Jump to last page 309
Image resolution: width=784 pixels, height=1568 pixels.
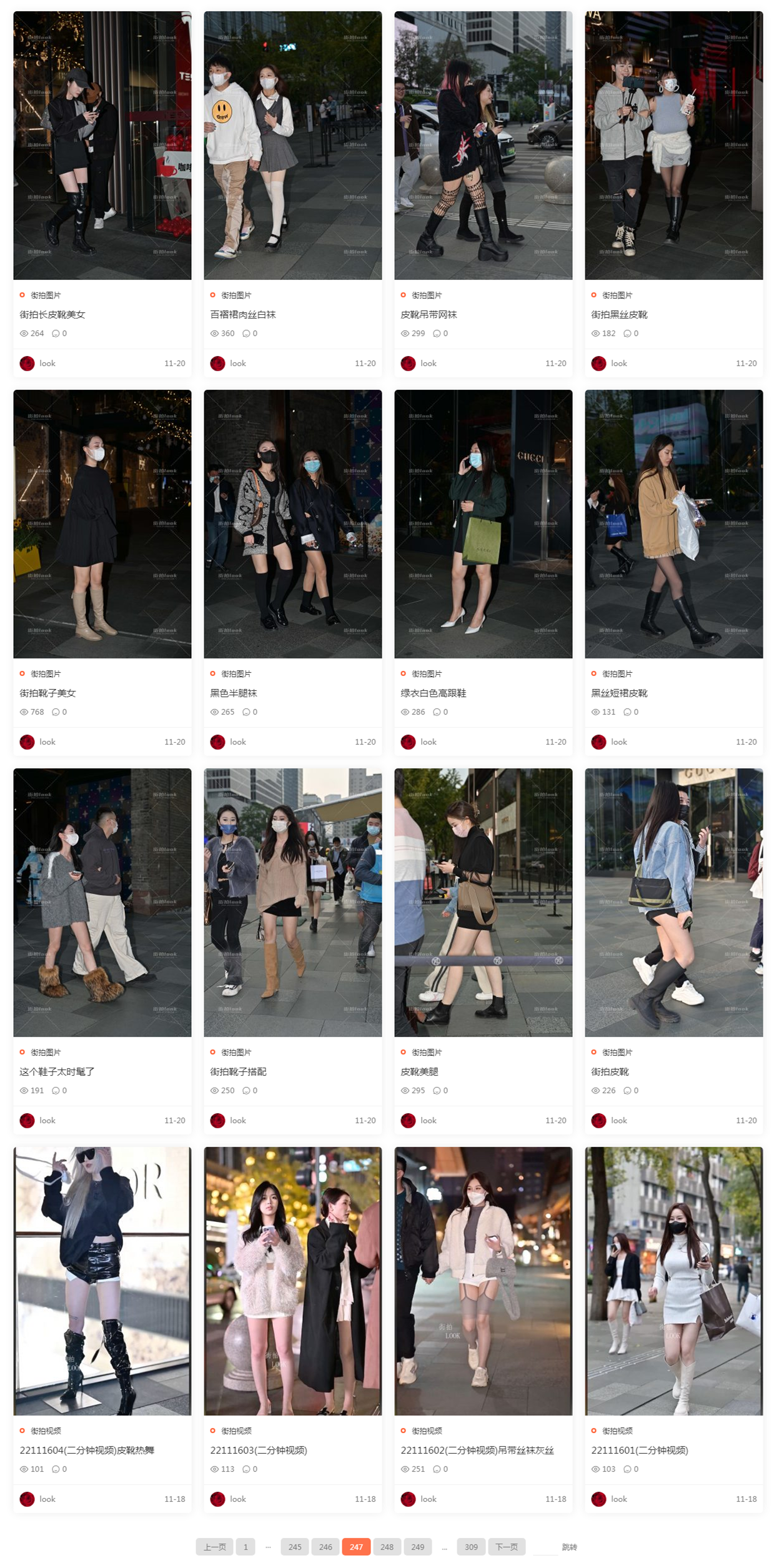coord(471,1547)
